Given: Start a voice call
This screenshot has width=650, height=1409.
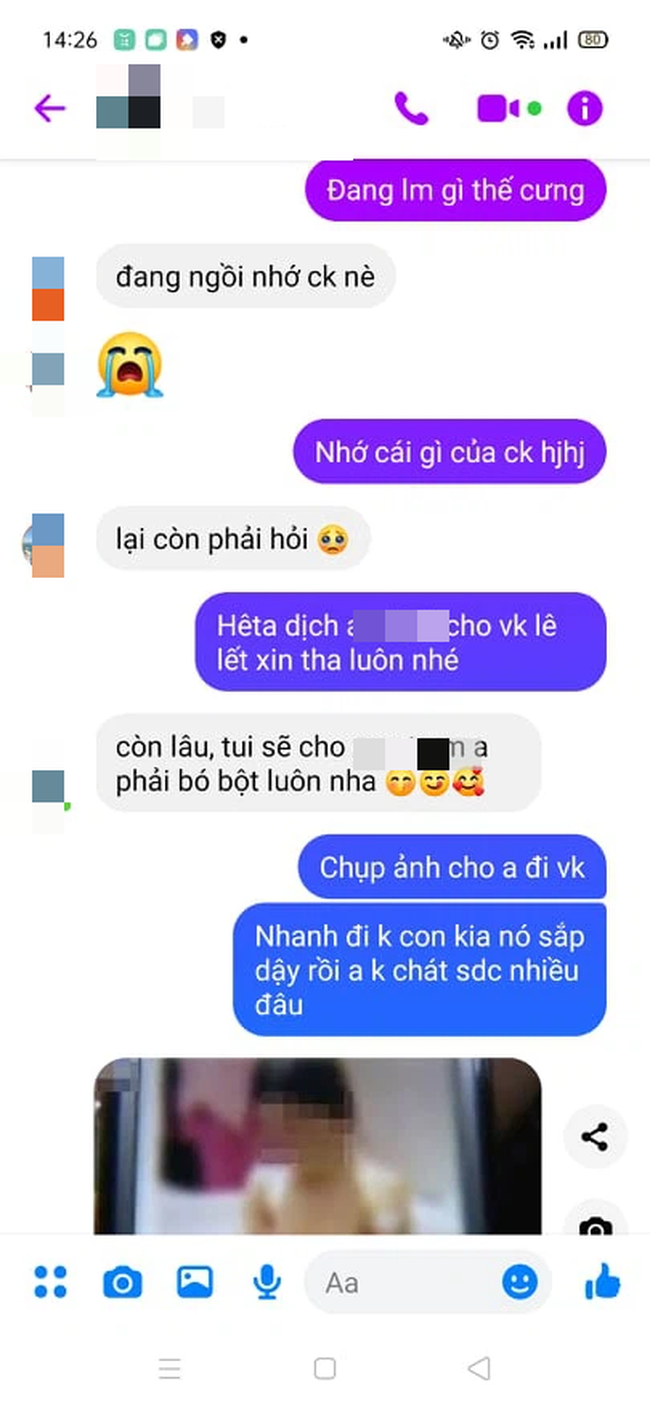Looking at the screenshot, I should click(411, 108).
